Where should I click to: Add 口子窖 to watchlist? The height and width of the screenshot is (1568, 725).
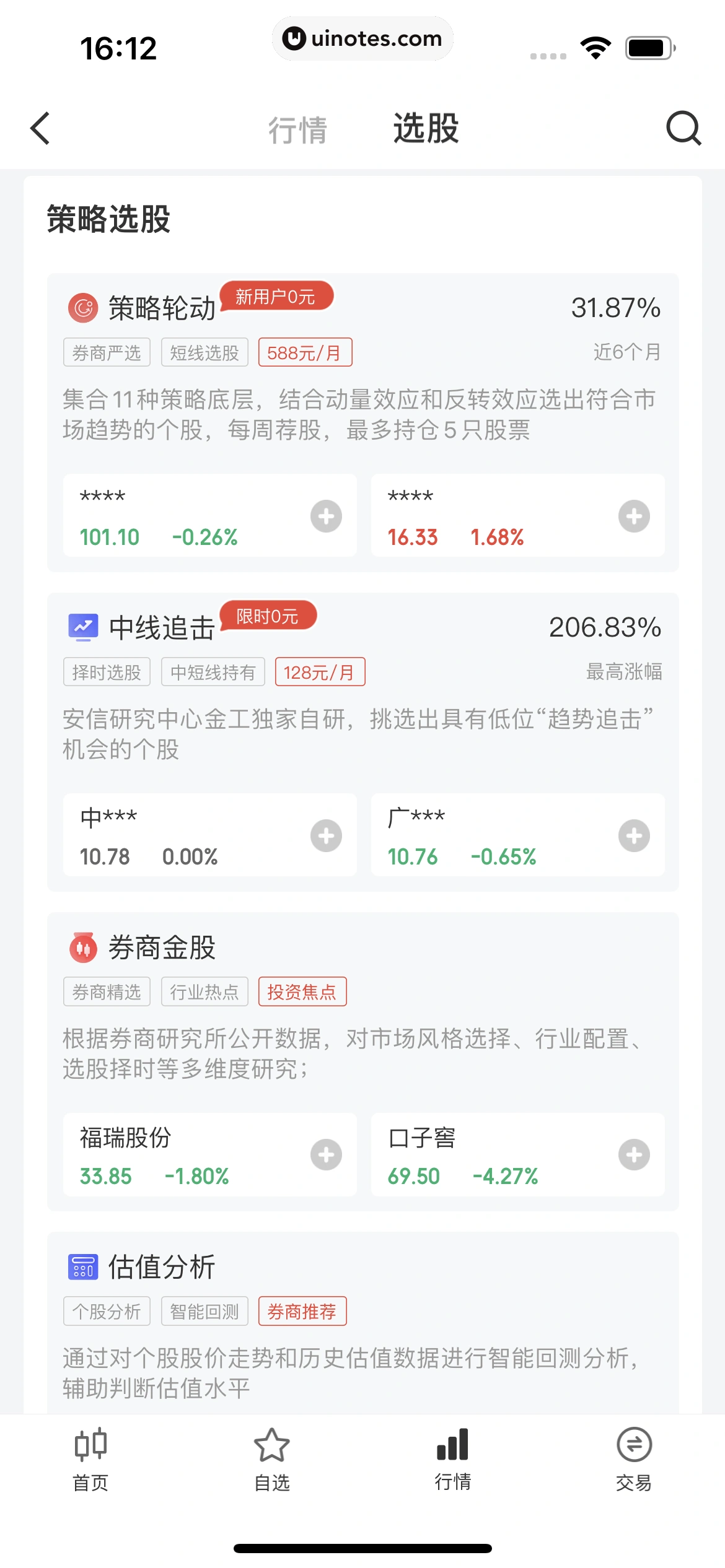point(633,1155)
